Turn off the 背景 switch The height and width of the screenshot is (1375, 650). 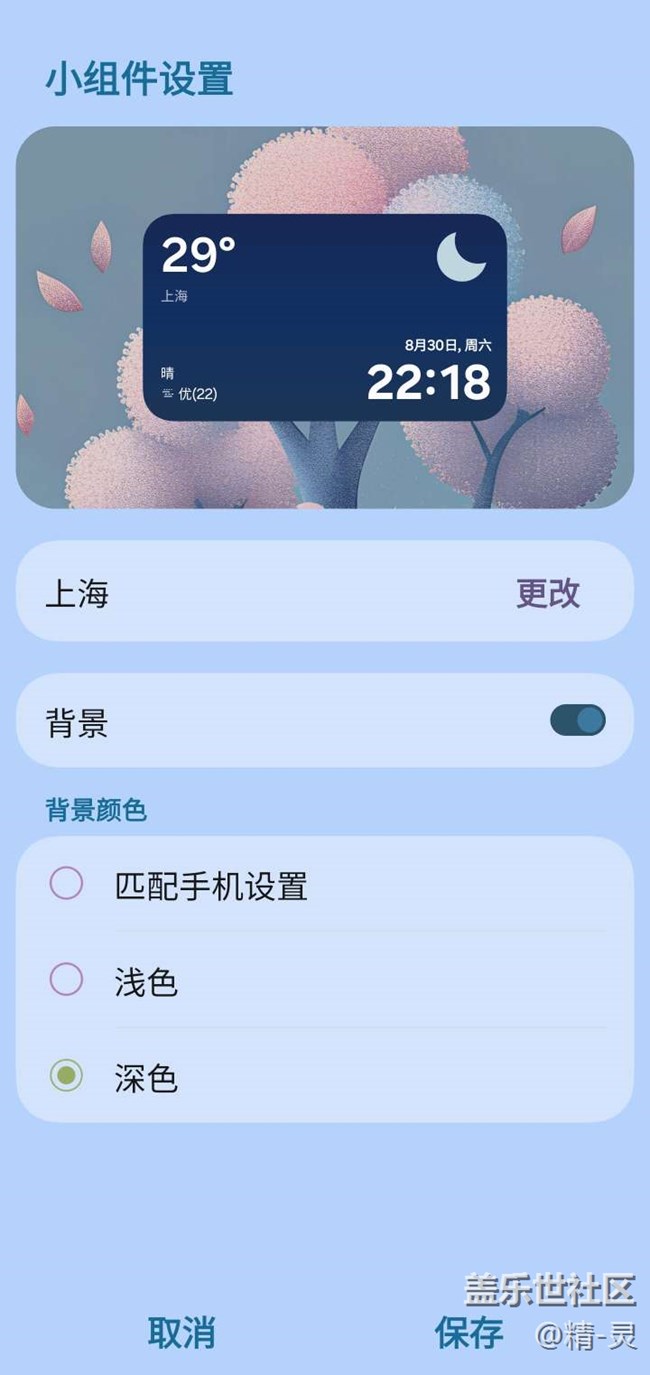[x=578, y=720]
